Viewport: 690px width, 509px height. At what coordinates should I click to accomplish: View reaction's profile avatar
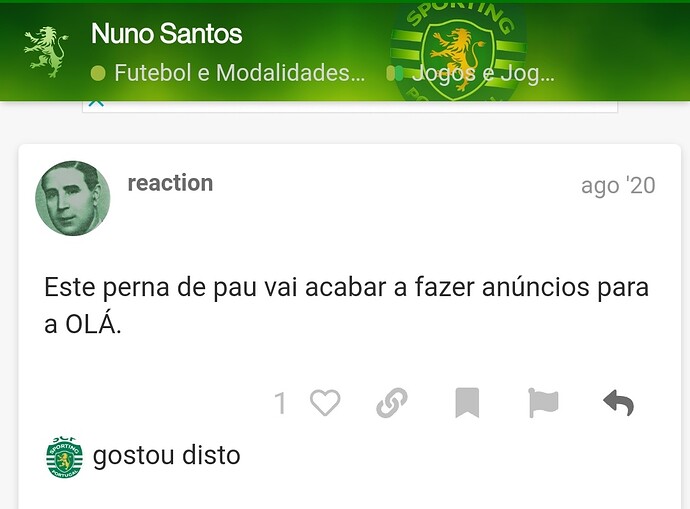tap(73, 198)
